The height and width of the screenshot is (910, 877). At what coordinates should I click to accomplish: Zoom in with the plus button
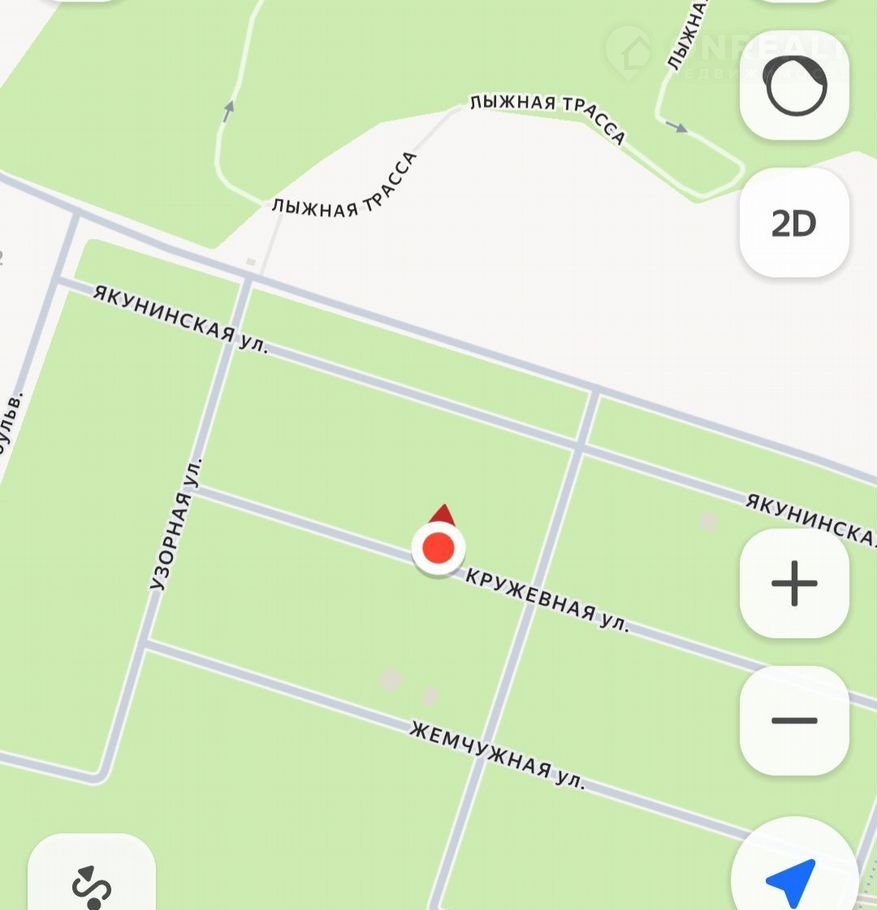794,584
